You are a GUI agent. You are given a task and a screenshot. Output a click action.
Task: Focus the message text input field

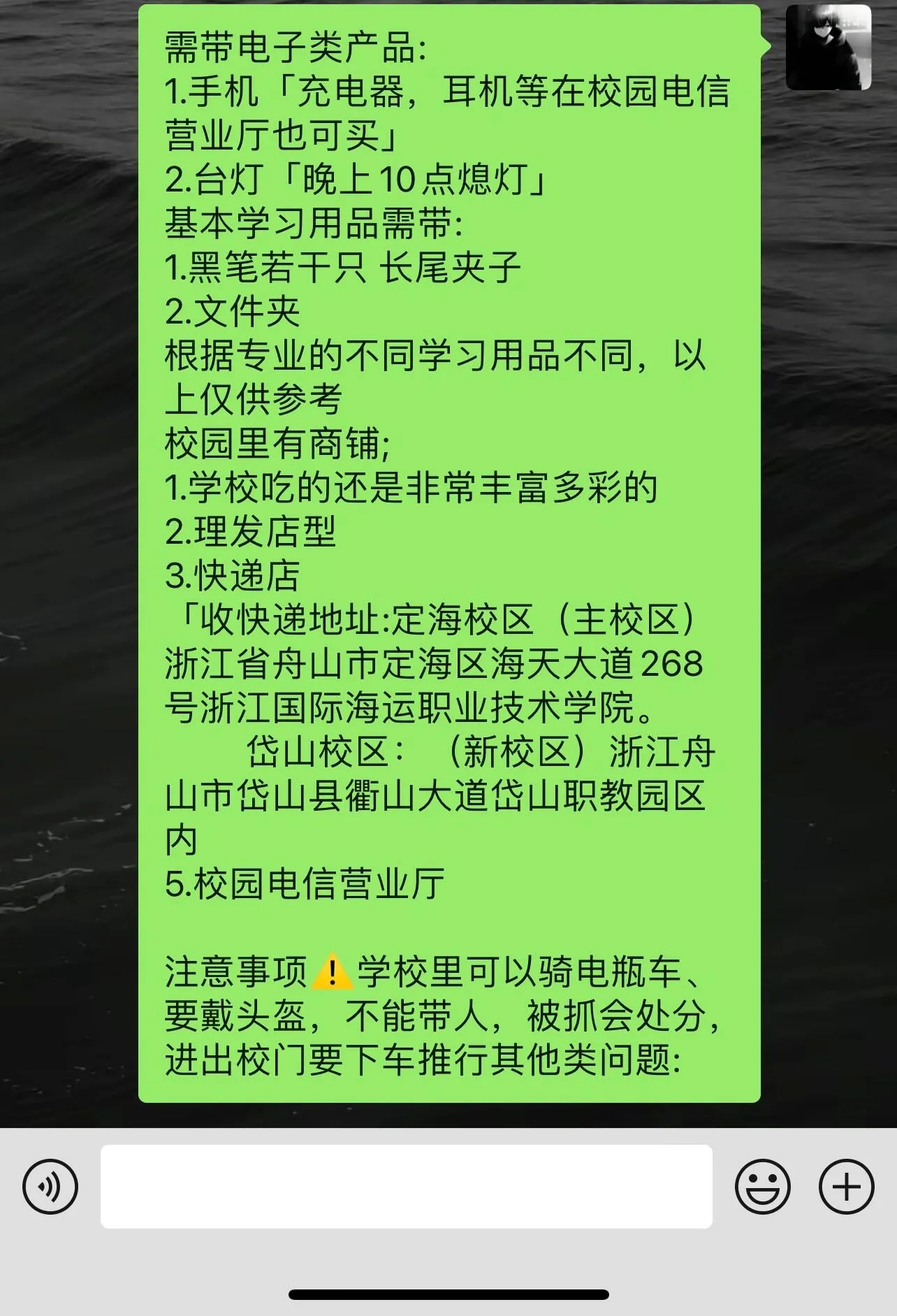(406, 1186)
